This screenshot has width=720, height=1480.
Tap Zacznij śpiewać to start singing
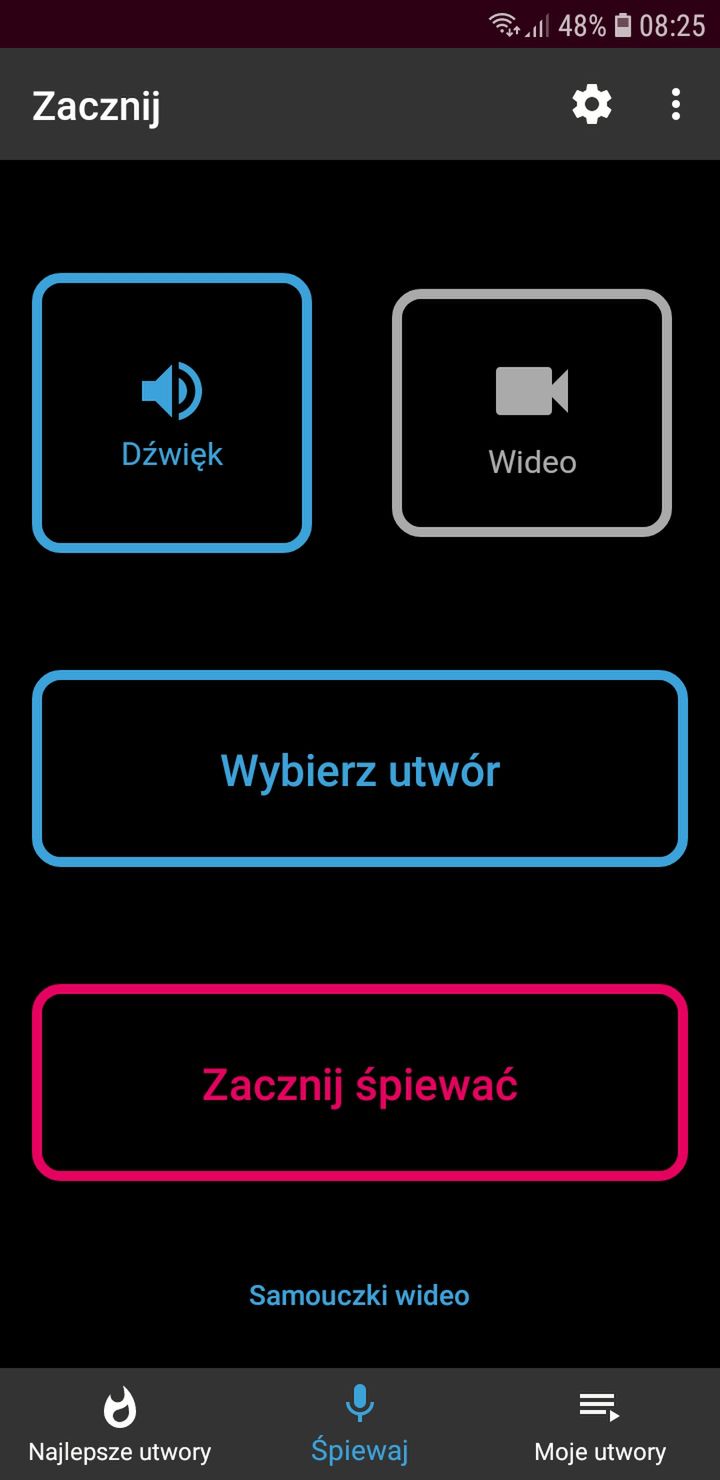pyautogui.click(x=360, y=1083)
